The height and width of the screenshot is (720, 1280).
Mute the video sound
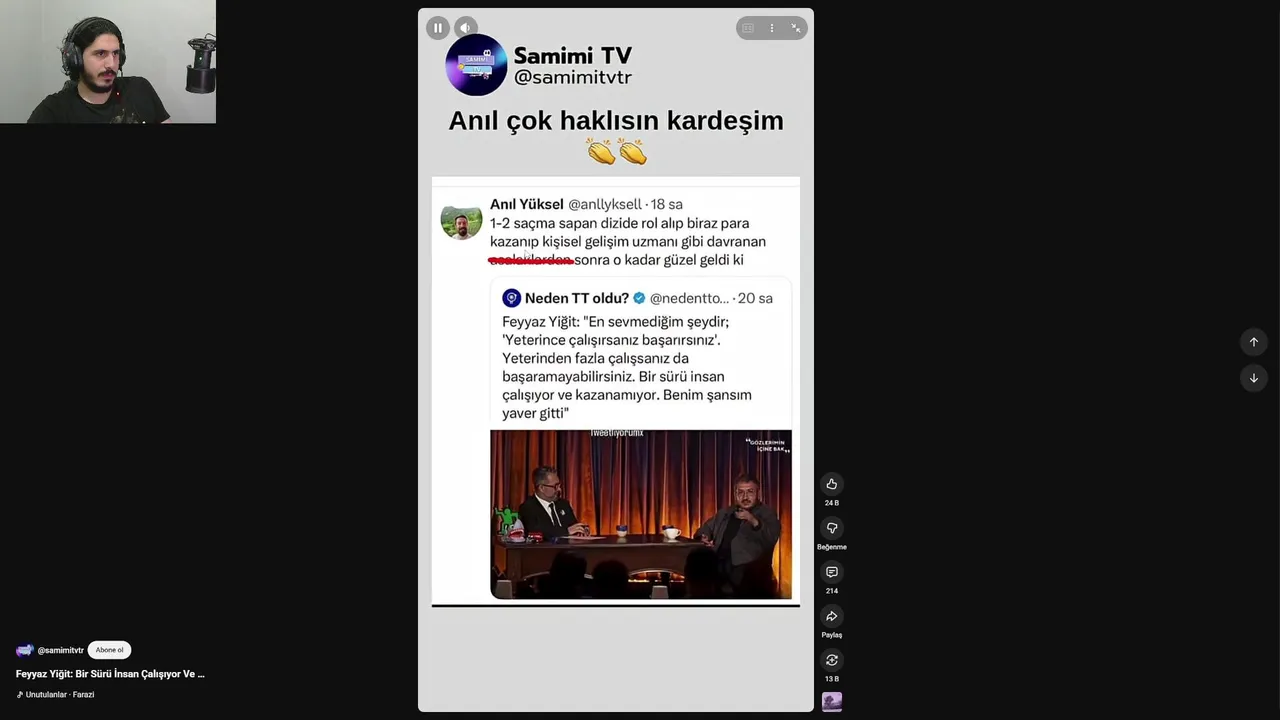click(465, 28)
